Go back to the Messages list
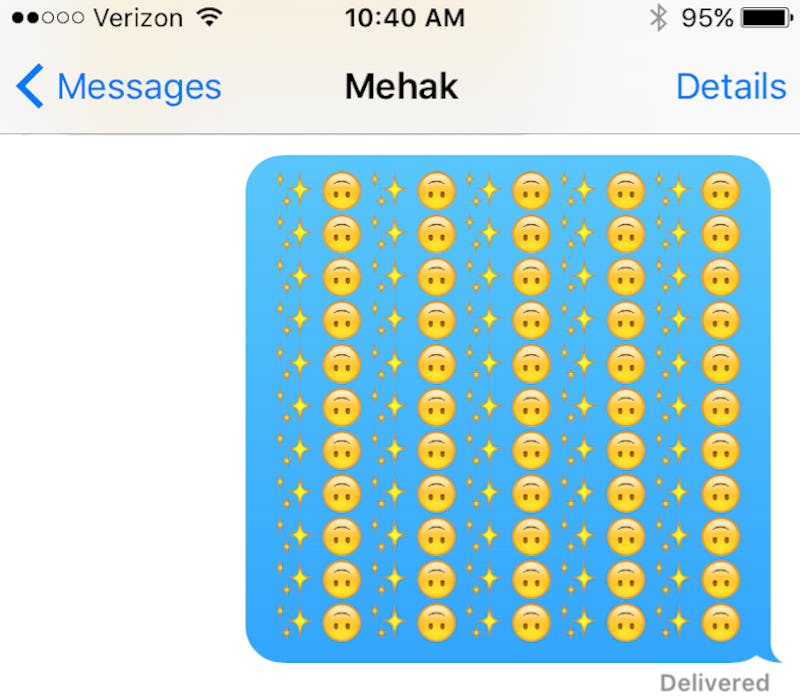 pyautogui.click(x=118, y=87)
